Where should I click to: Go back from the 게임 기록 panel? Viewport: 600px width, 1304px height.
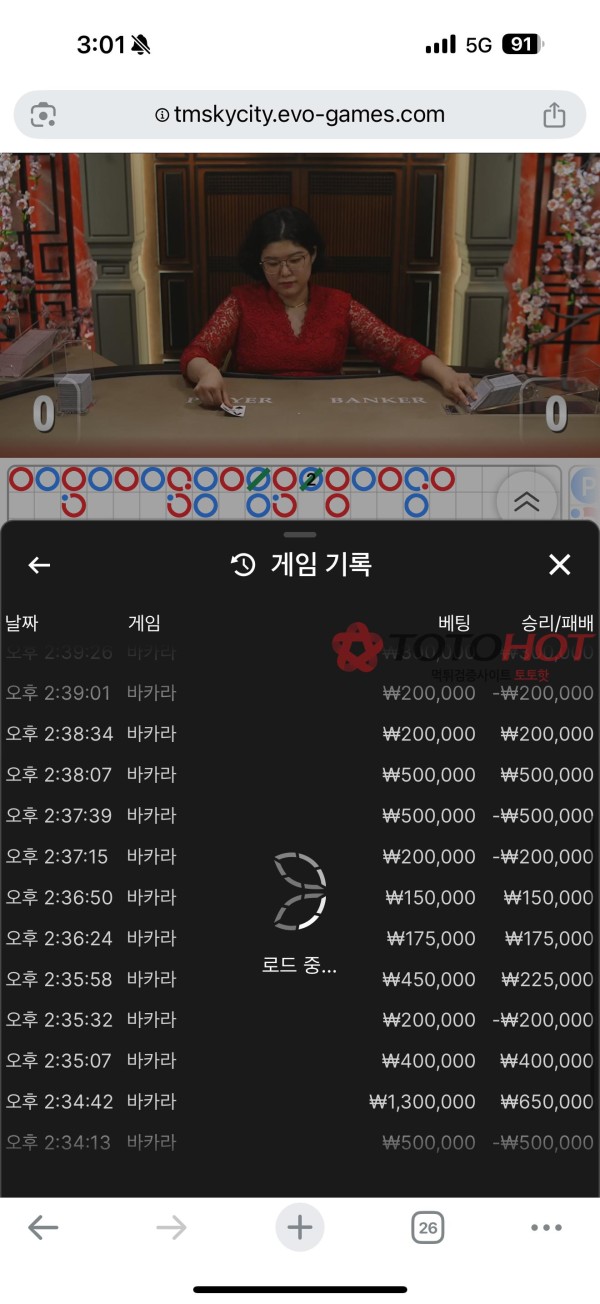[x=39, y=565]
